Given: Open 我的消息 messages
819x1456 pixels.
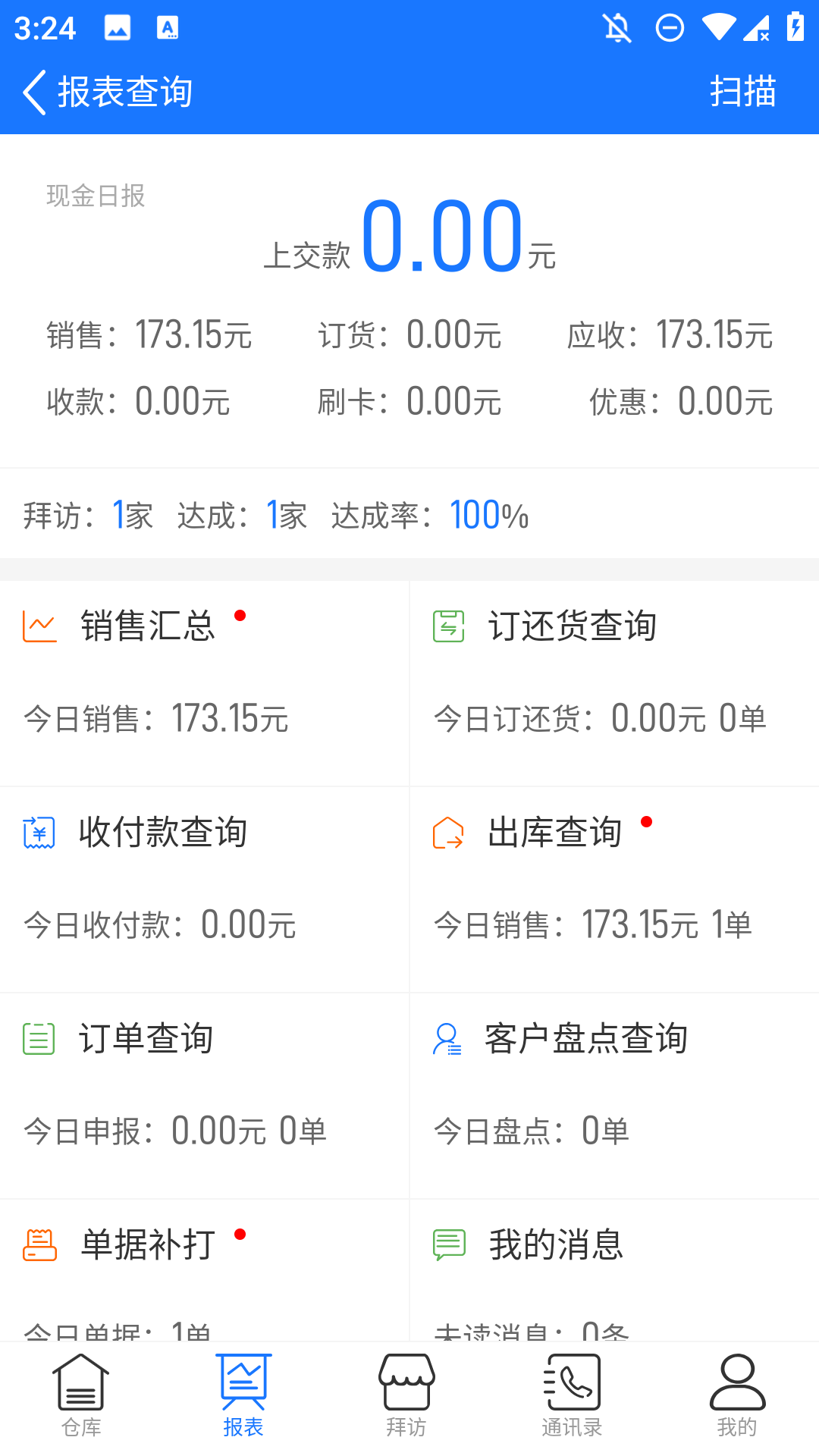Looking at the screenshot, I should coord(556,1245).
